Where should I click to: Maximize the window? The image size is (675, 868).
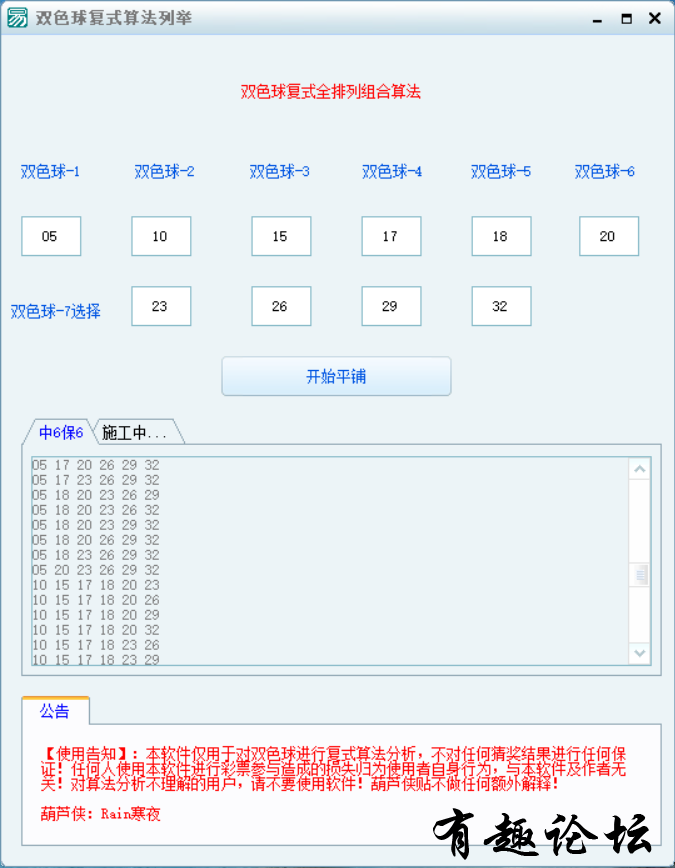(x=626, y=18)
